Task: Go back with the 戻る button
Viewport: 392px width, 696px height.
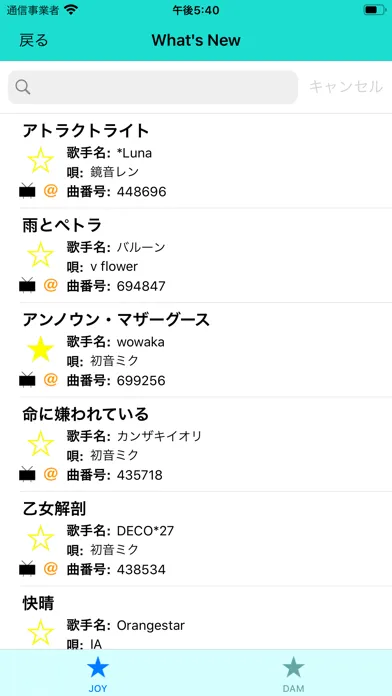Action: point(33,40)
